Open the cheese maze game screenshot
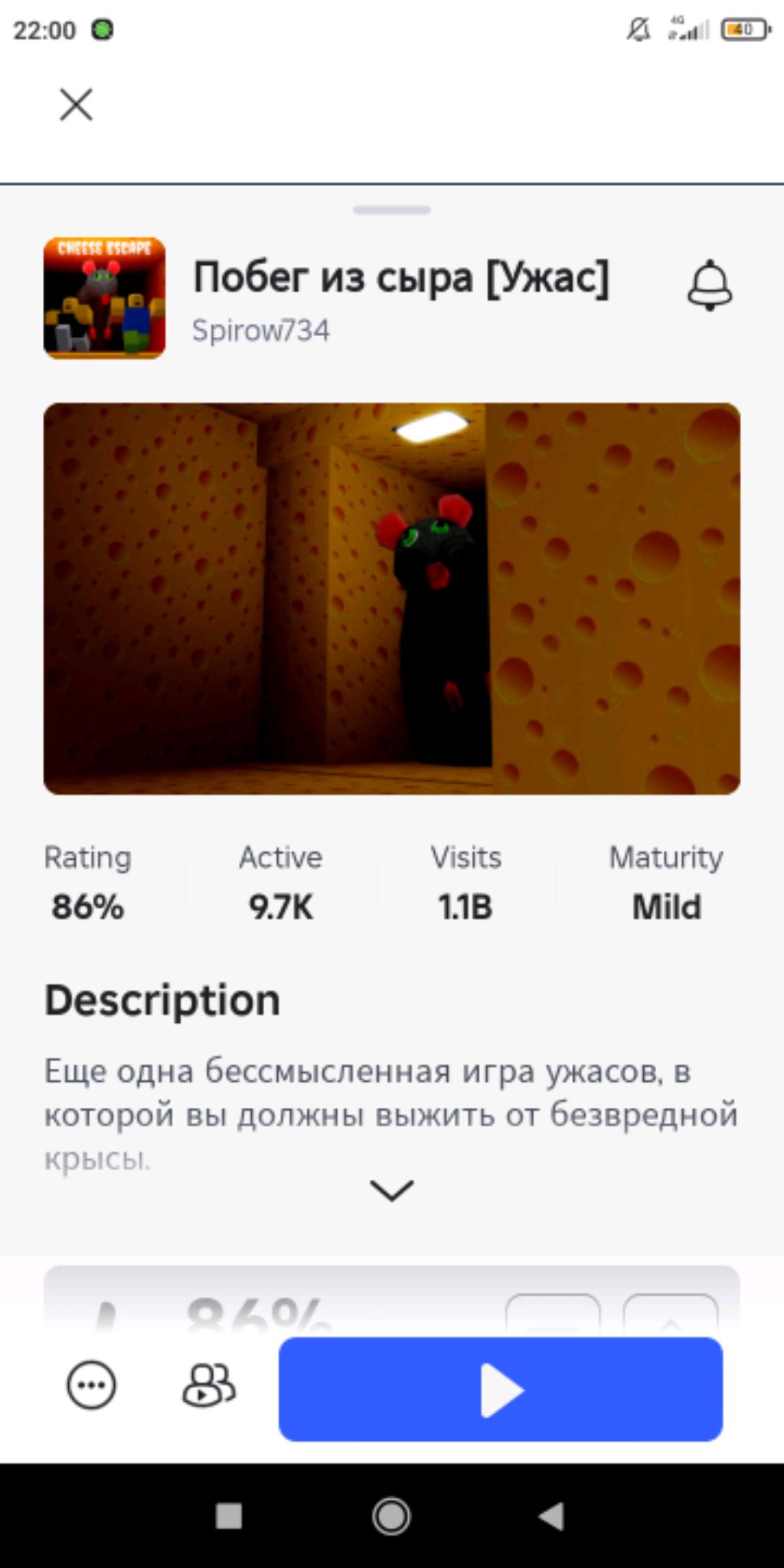 click(x=391, y=598)
